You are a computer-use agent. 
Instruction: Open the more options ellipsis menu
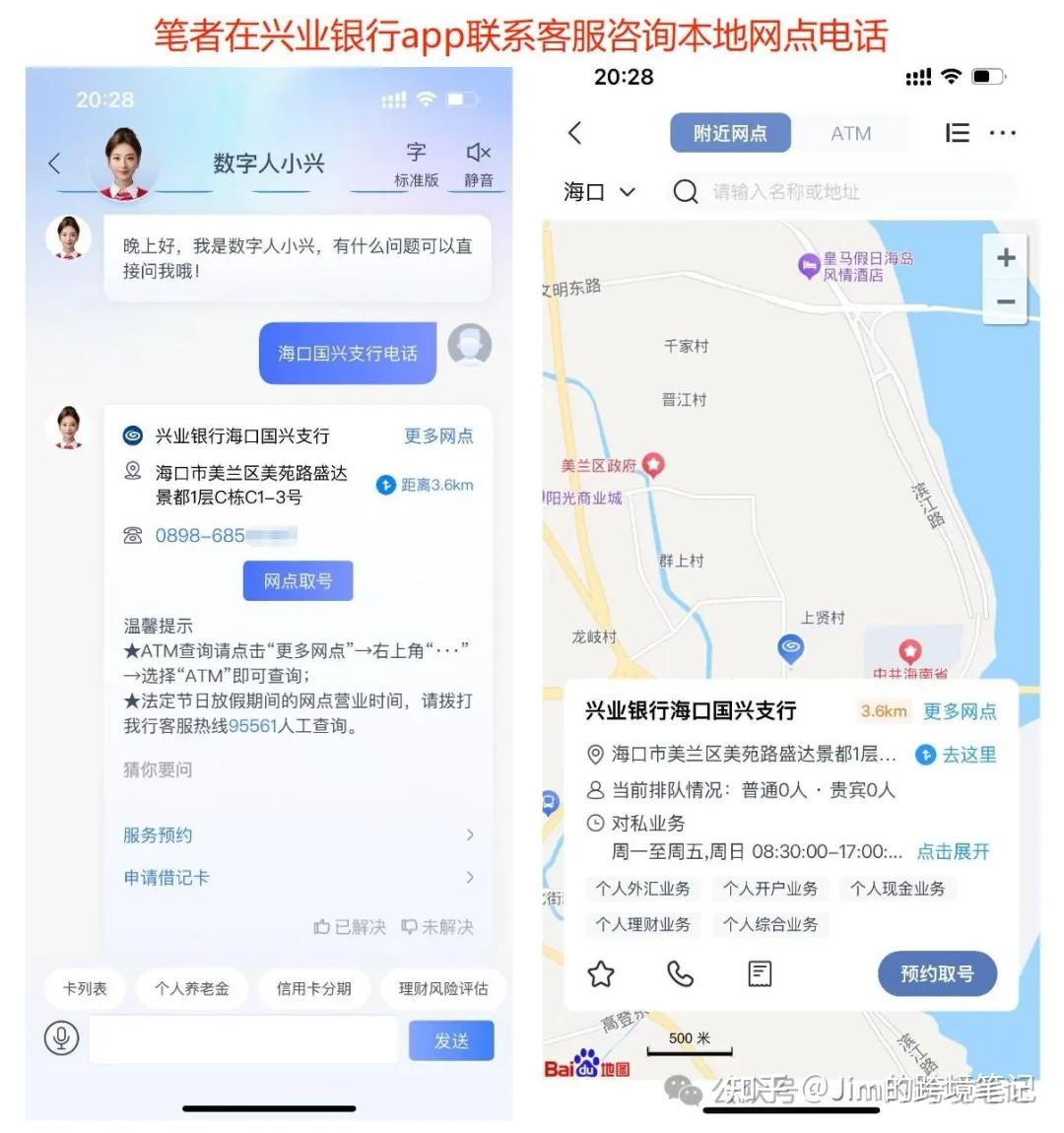1003,133
